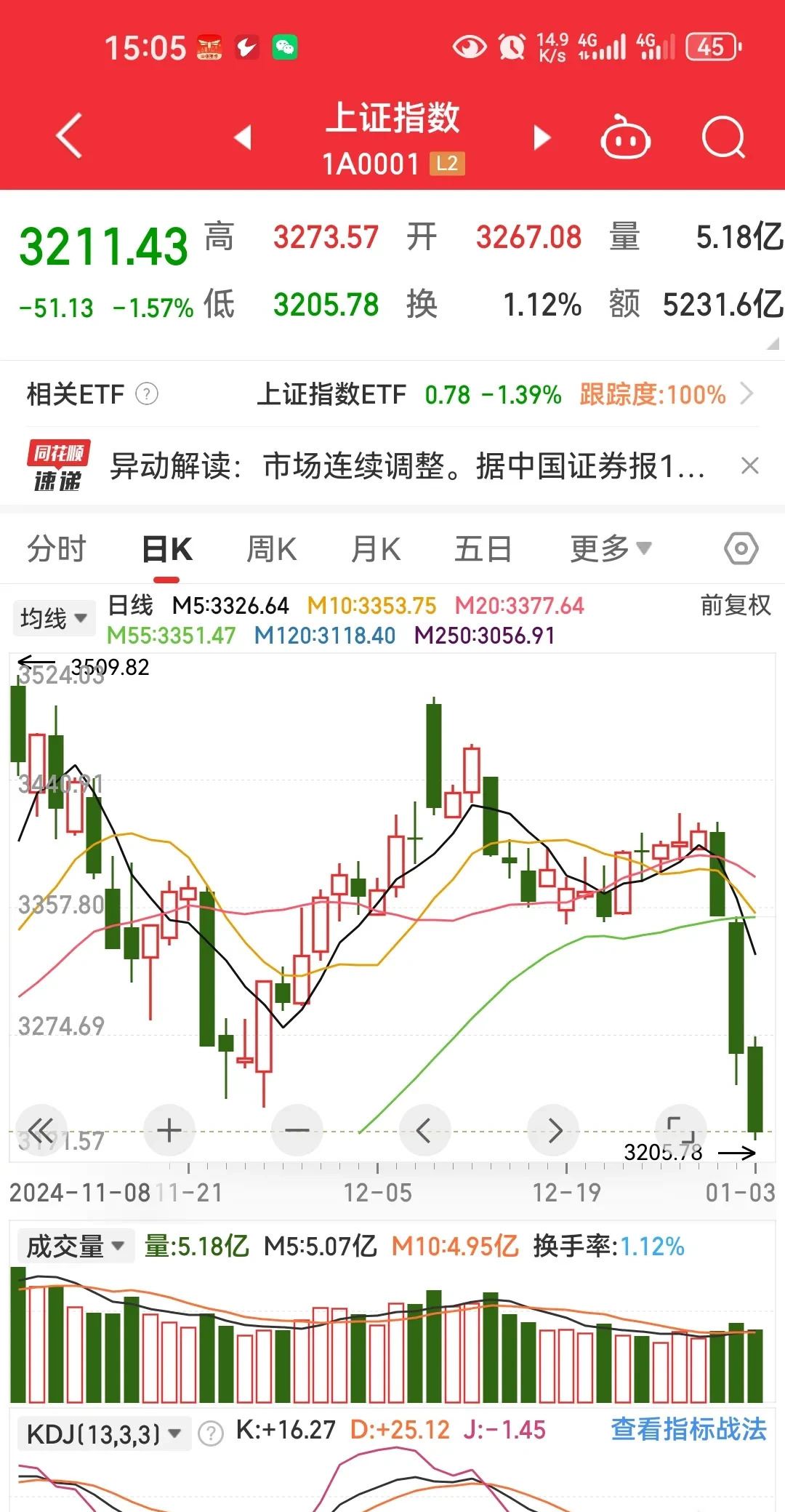
Task: Expand the 更多 chart type menu
Action: pyautogui.click(x=611, y=548)
